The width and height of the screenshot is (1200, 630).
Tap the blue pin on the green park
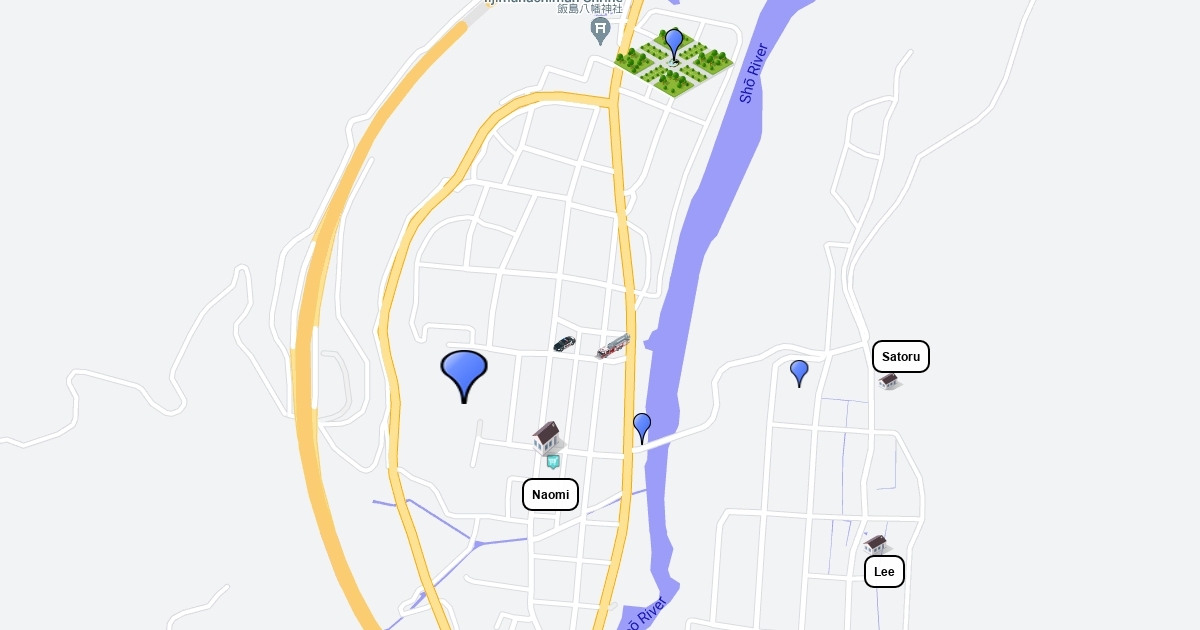674,43
